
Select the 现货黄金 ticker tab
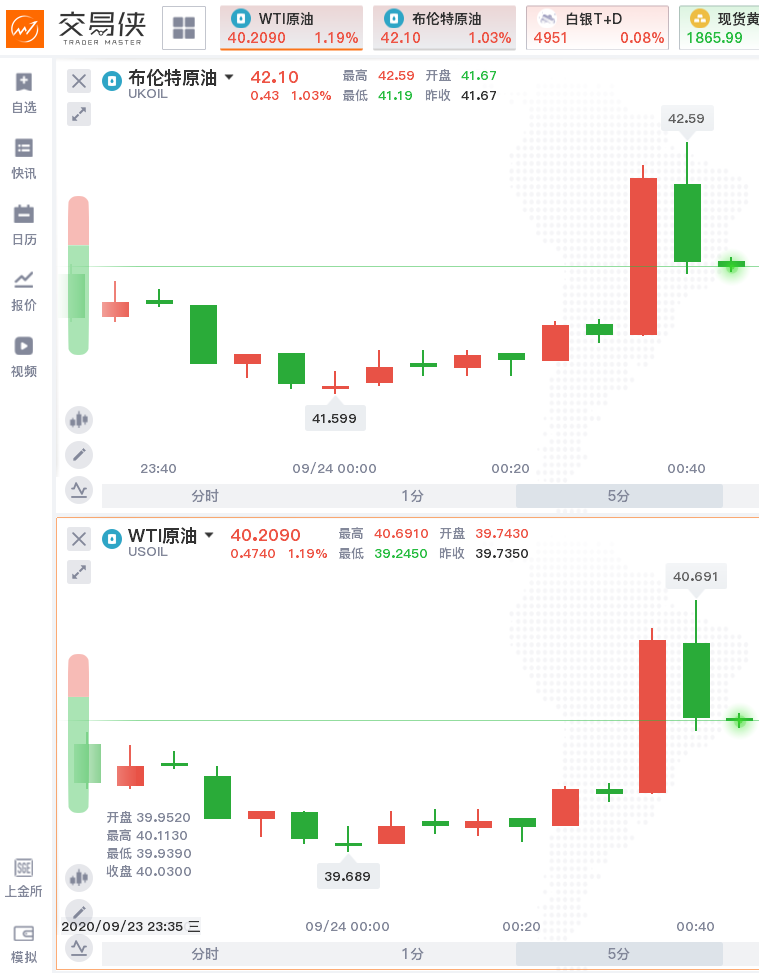pyautogui.click(x=720, y=28)
